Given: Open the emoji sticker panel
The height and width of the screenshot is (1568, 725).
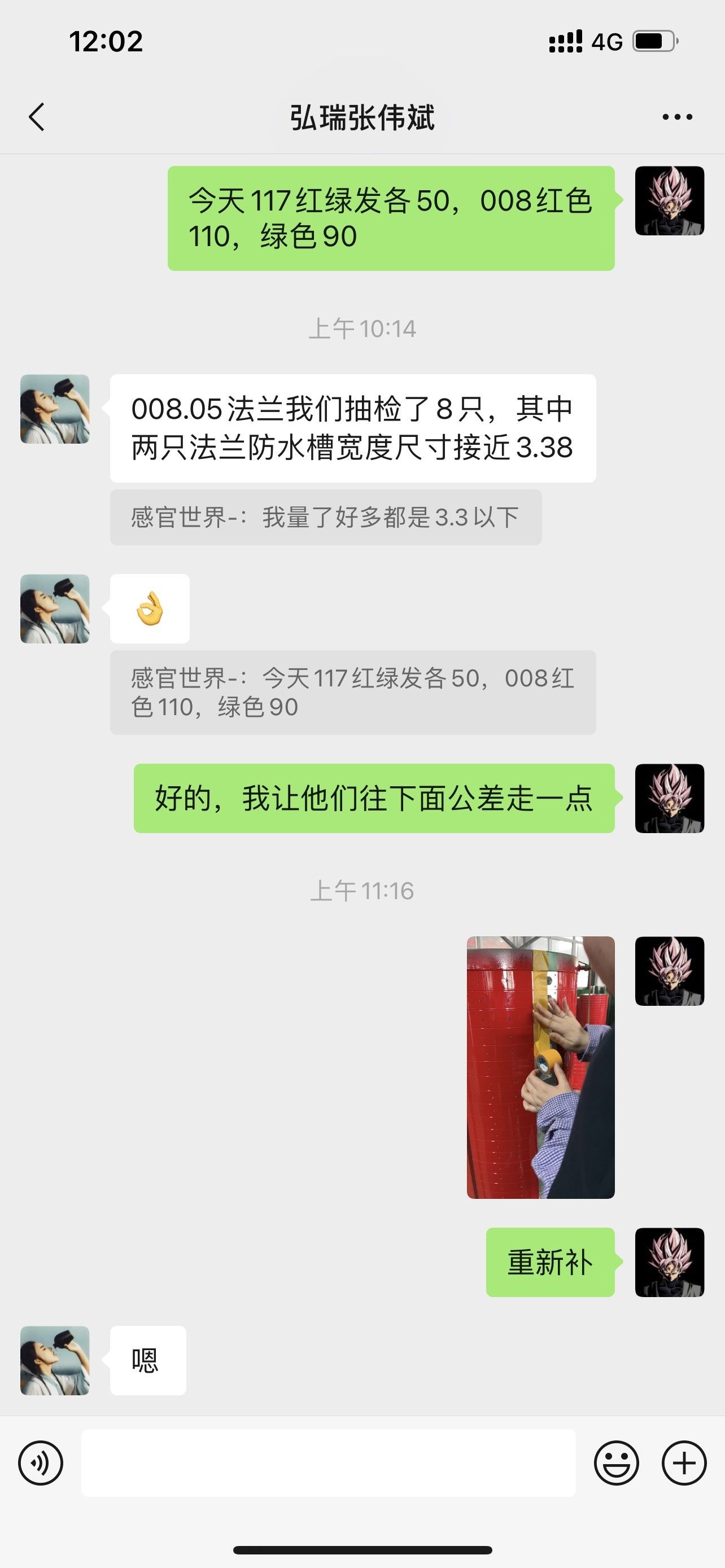Looking at the screenshot, I should coord(616,1462).
